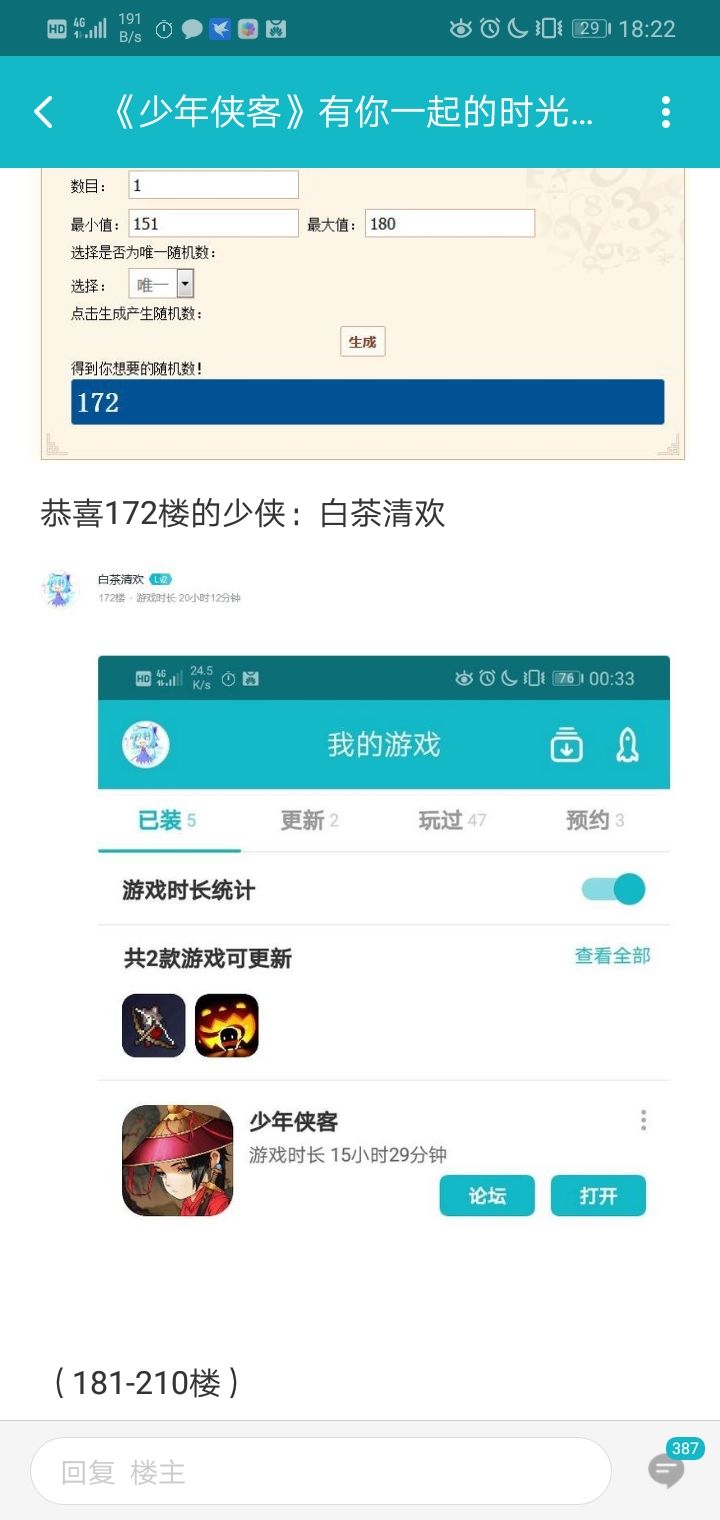Tap the profile avatar in the 我的游戏 bar
720x1520 pixels.
pos(147,744)
